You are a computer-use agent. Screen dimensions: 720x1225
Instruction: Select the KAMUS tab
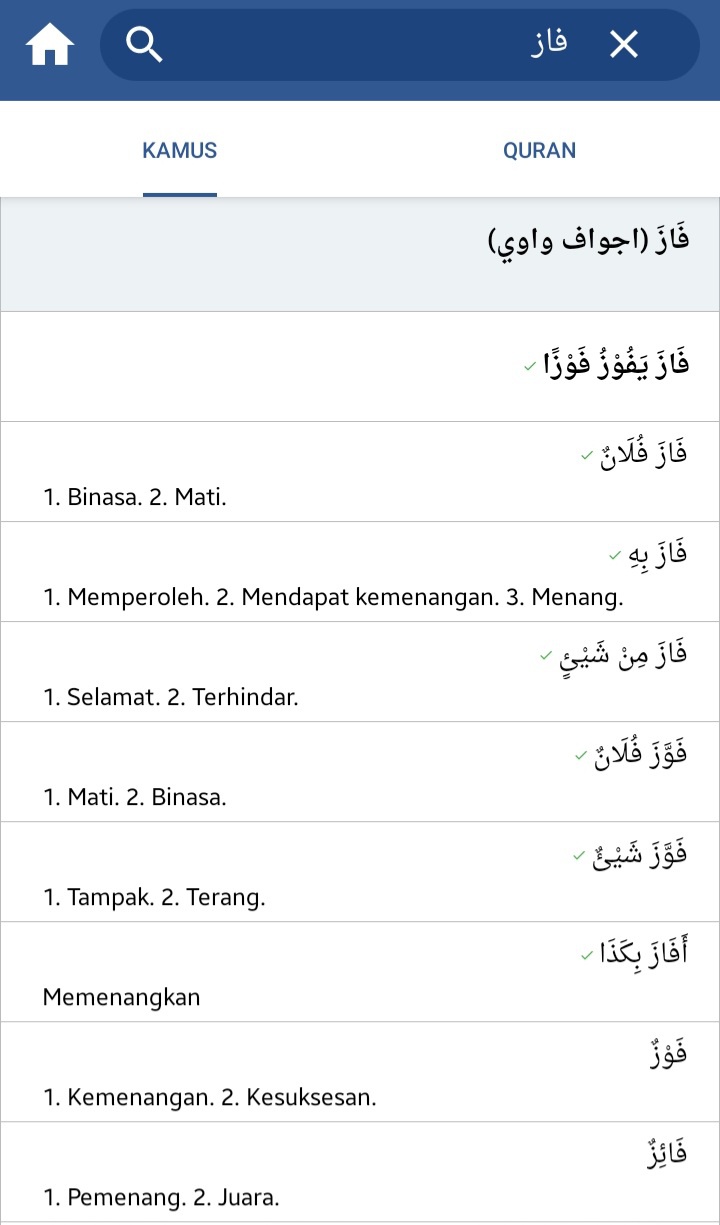180,151
